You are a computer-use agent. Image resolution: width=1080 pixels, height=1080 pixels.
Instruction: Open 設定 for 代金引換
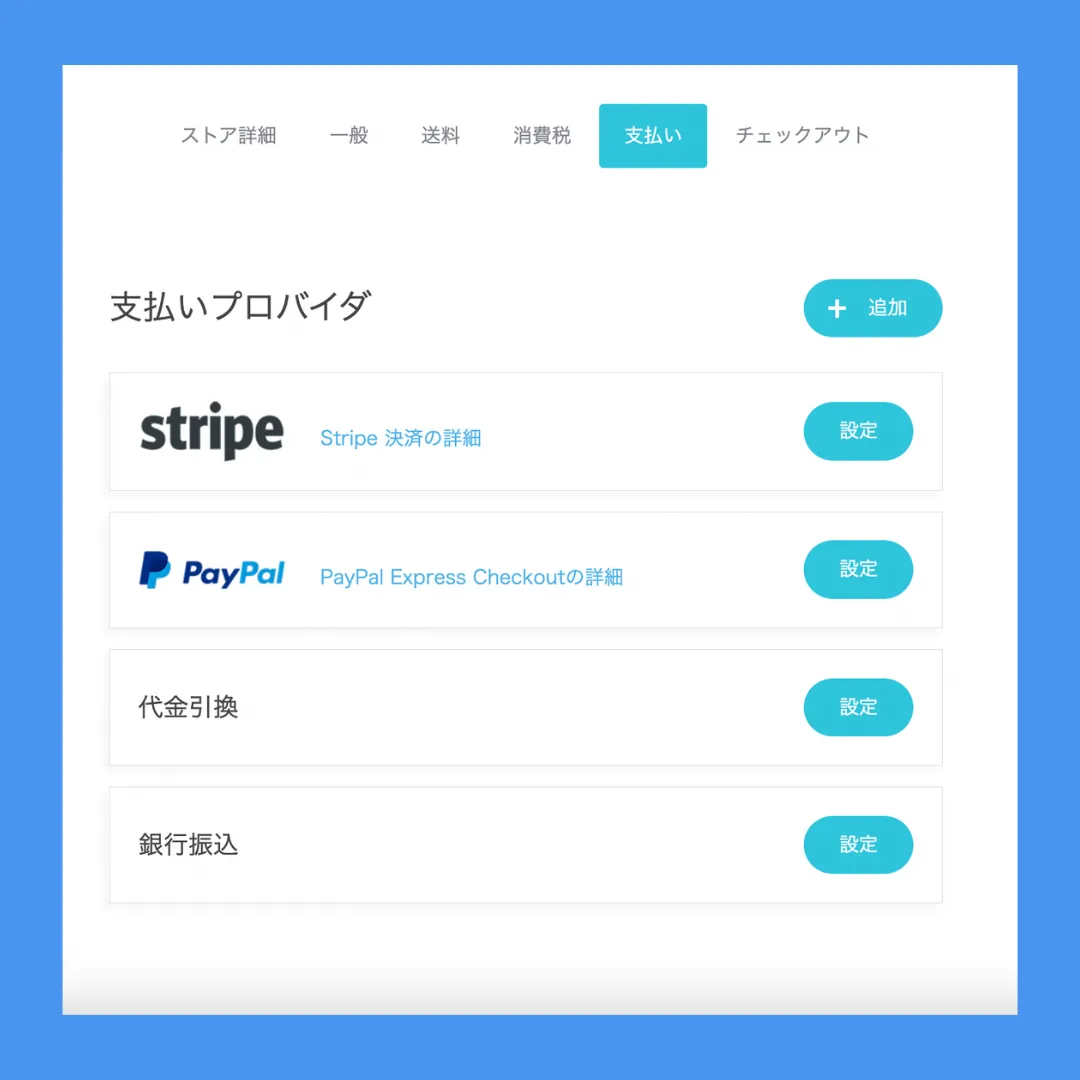(858, 707)
